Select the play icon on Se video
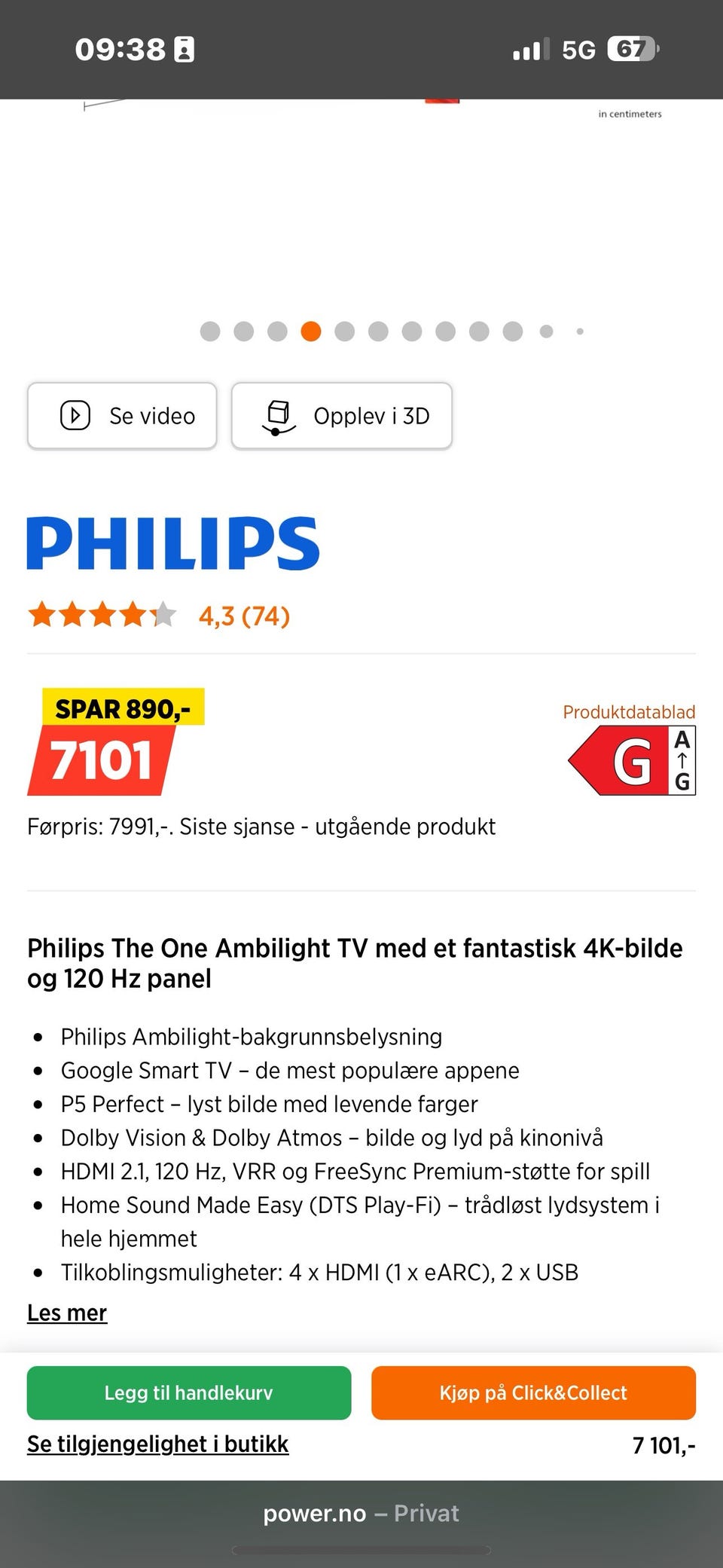Viewport: 723px width, 1568px height. [74, 415]
